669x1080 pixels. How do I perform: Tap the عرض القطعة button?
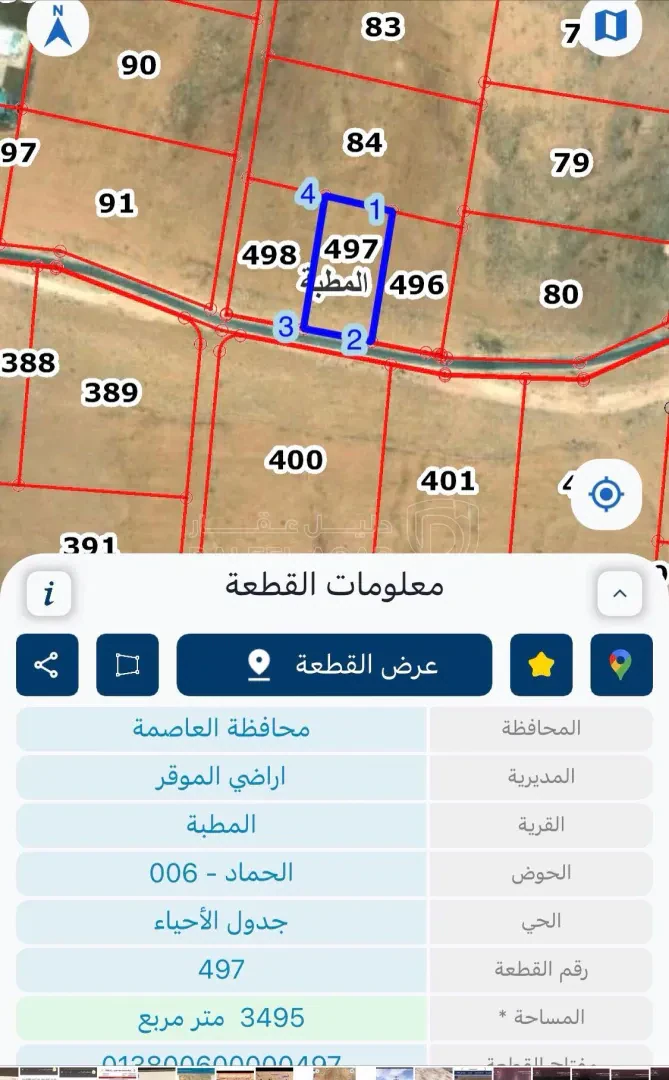coord(334,665)
